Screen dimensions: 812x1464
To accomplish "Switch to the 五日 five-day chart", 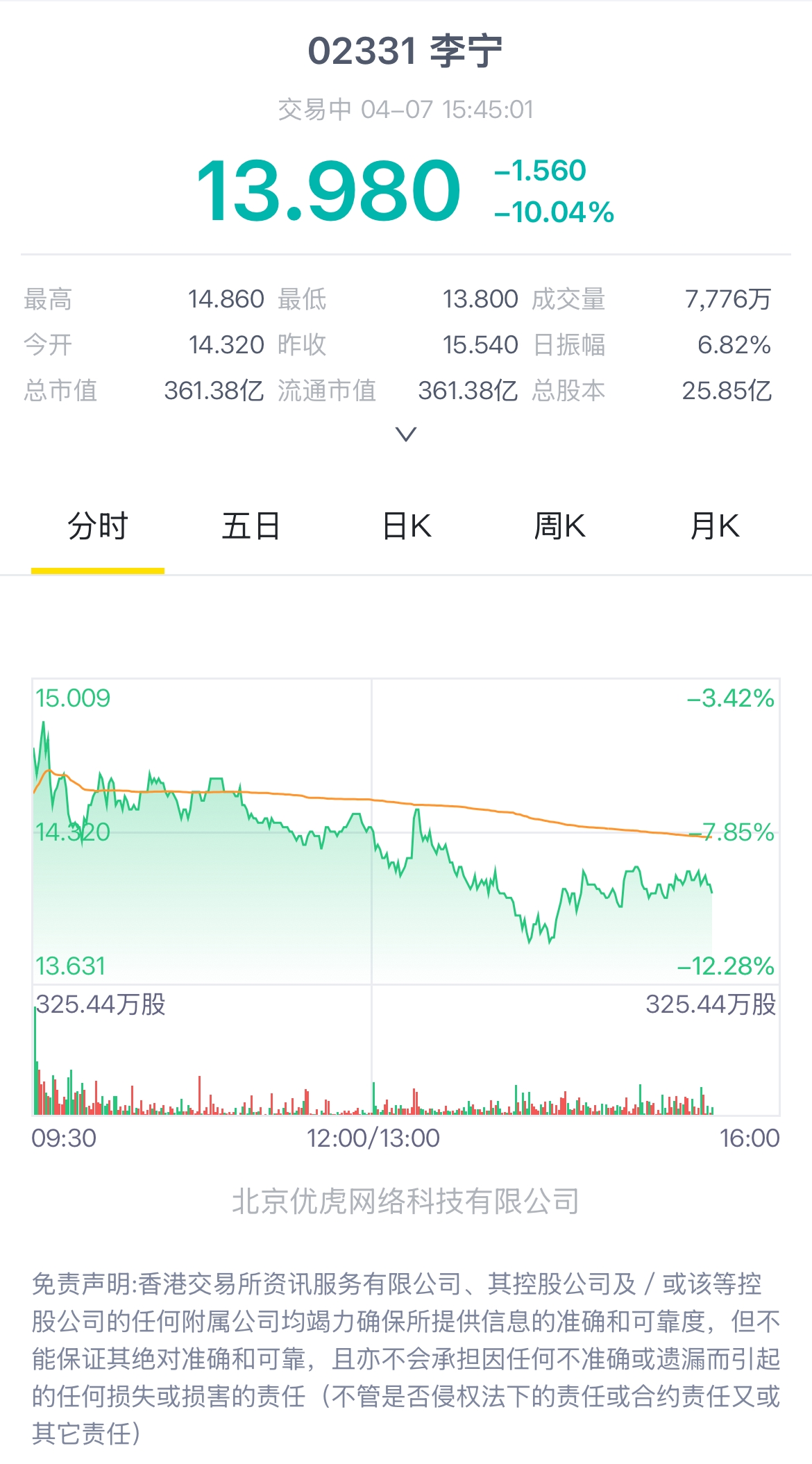I will 251,526.
